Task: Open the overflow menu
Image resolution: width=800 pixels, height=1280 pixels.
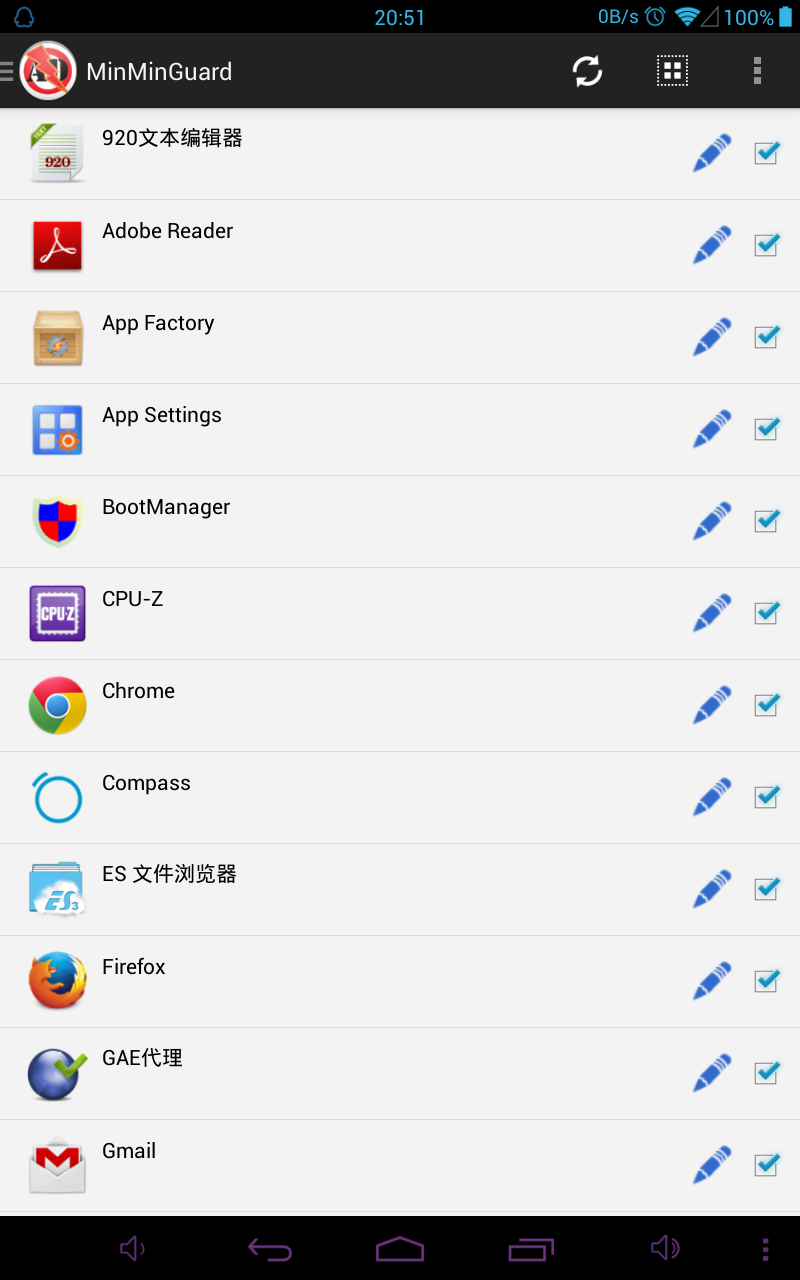Action: coord(757,71)
